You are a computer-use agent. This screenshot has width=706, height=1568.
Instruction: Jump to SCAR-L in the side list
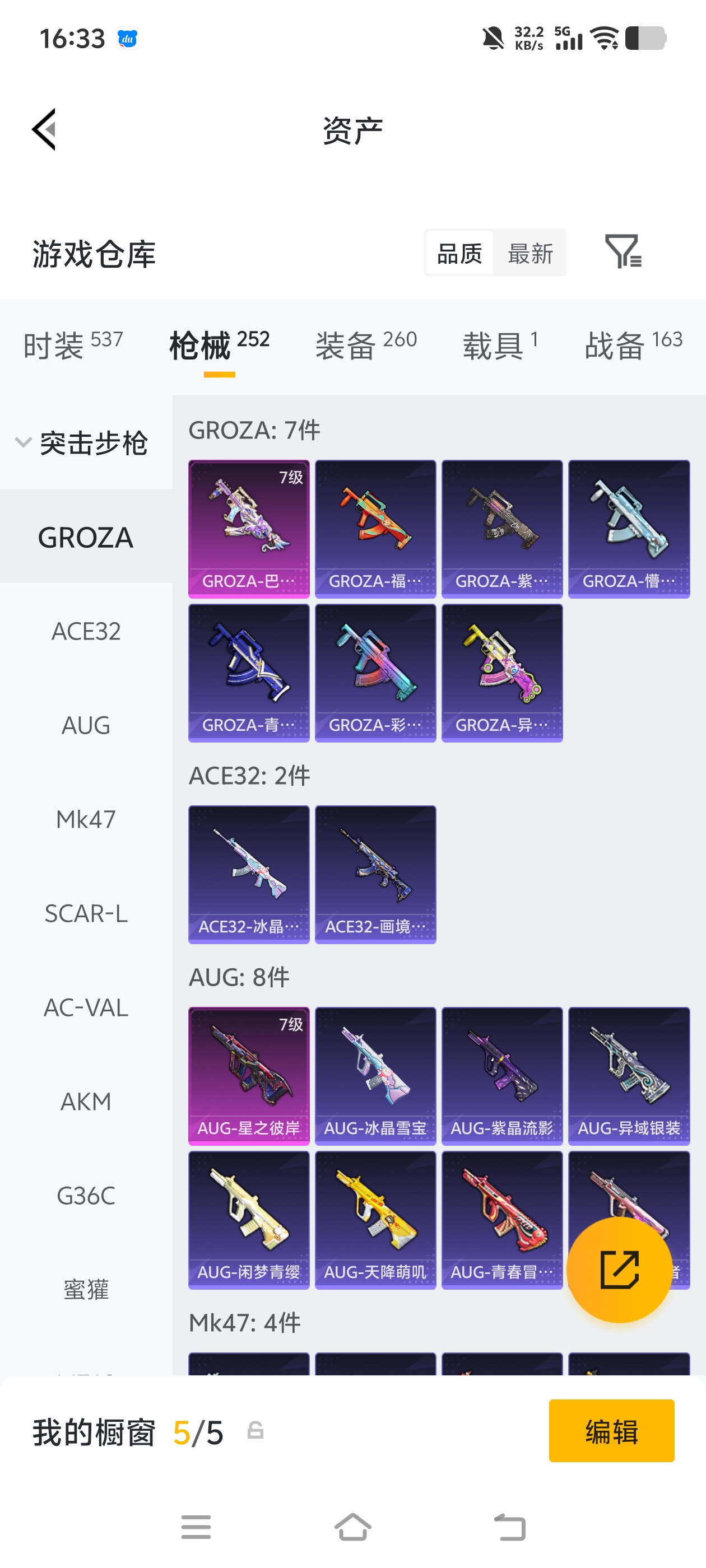[x=86, y=913]
